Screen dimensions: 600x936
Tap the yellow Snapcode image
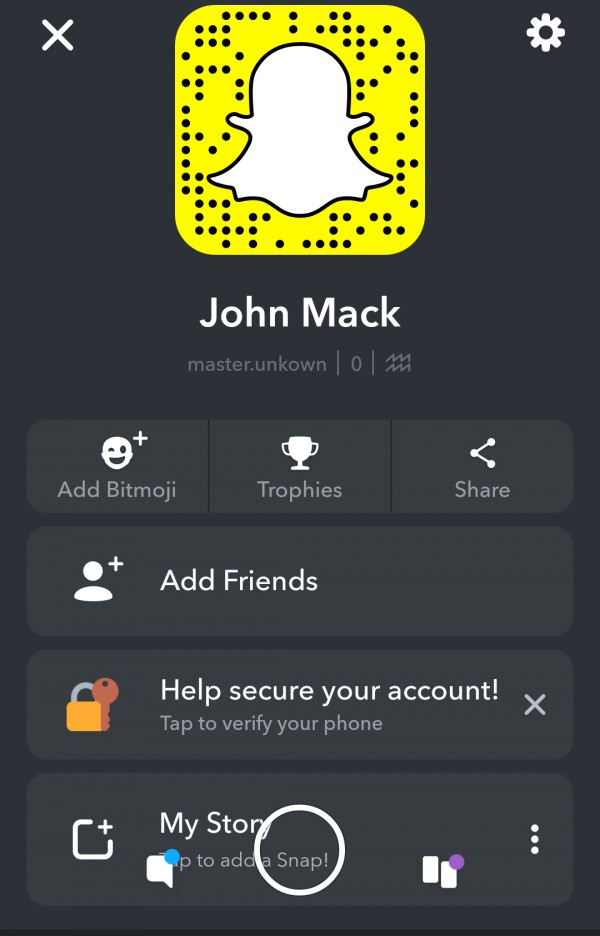300,129
